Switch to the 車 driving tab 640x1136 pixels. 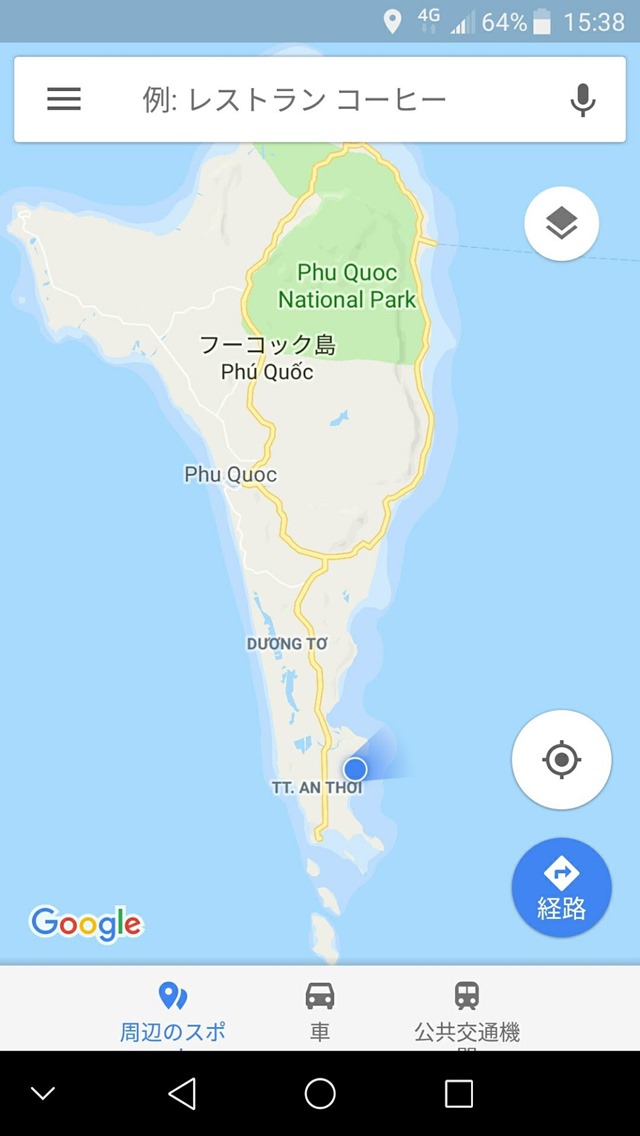click(320, 1010)
